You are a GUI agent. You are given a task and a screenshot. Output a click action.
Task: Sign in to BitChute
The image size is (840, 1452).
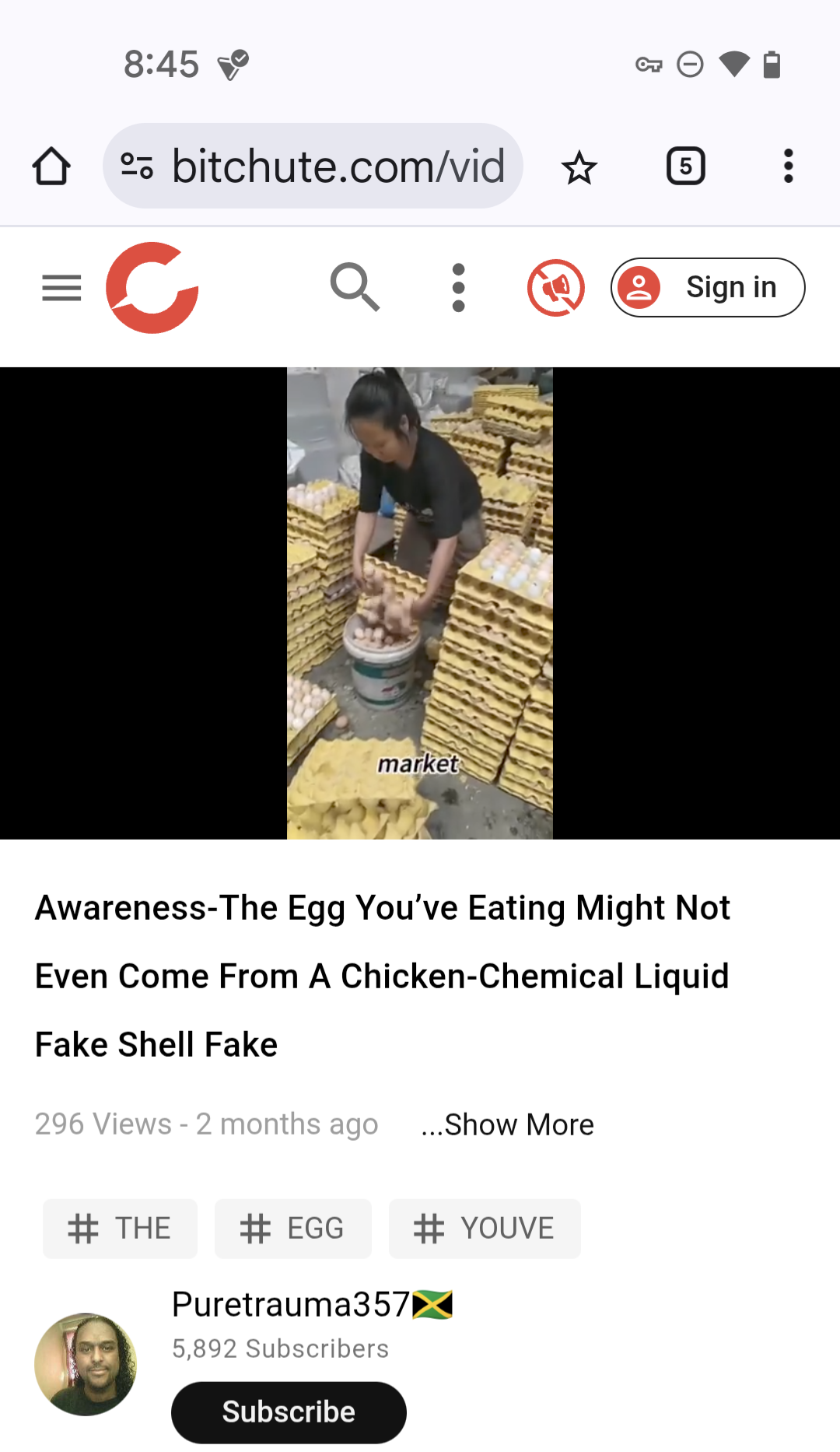708,288
